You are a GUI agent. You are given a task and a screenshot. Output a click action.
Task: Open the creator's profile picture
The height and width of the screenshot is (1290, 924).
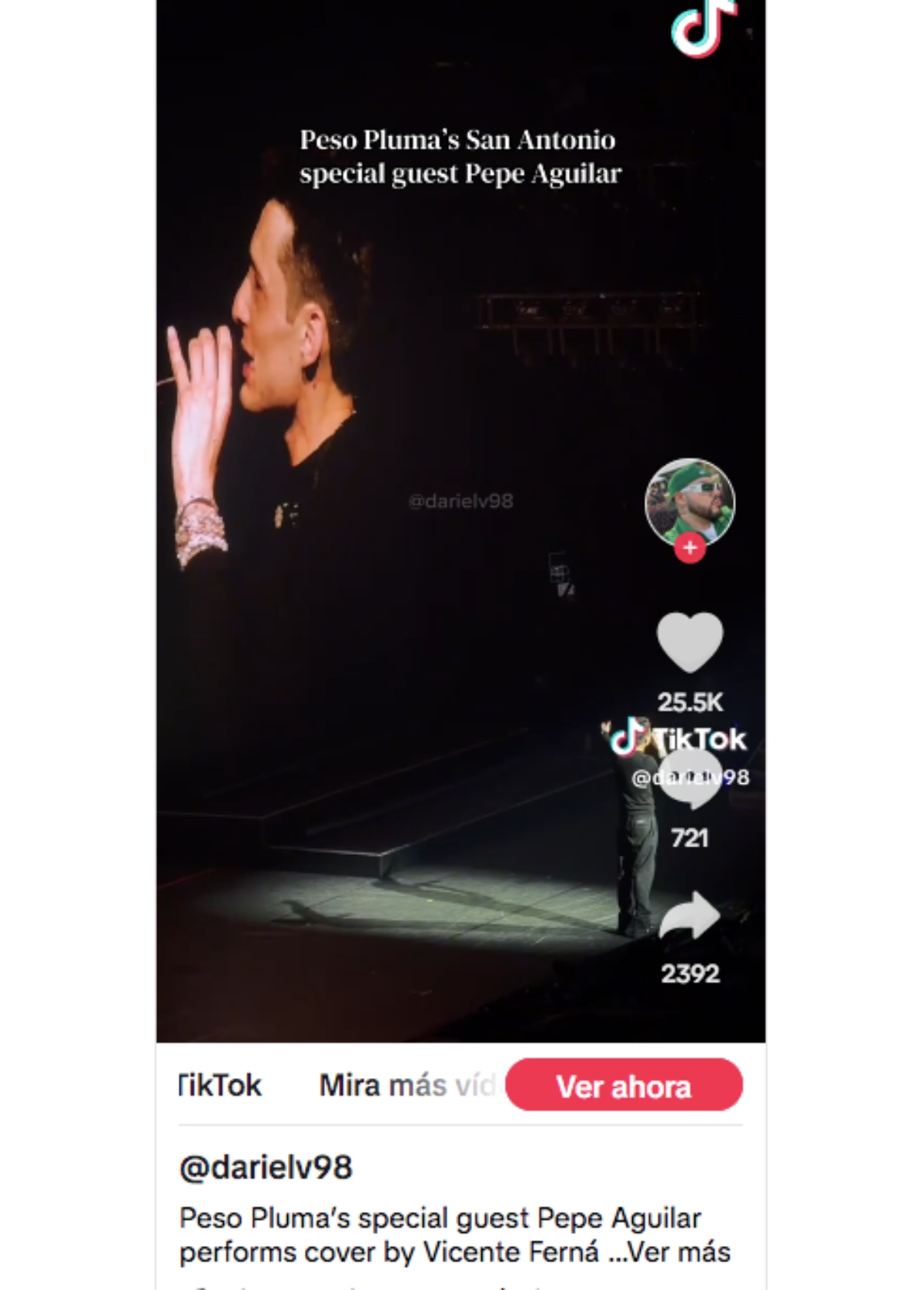689,502
